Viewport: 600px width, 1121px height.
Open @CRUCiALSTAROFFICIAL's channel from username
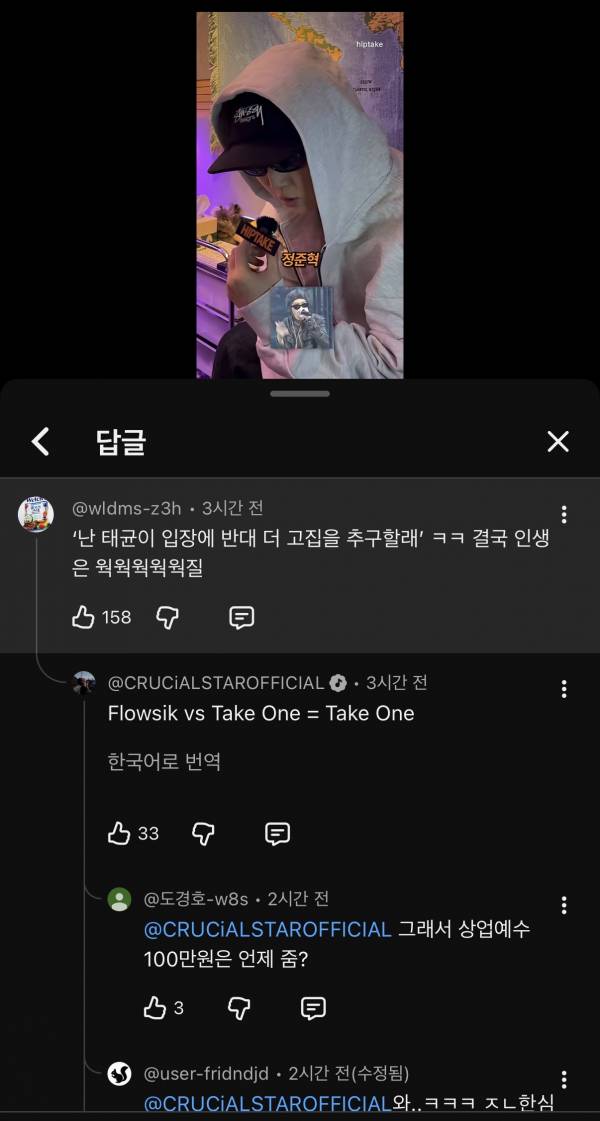pos(215,683)
